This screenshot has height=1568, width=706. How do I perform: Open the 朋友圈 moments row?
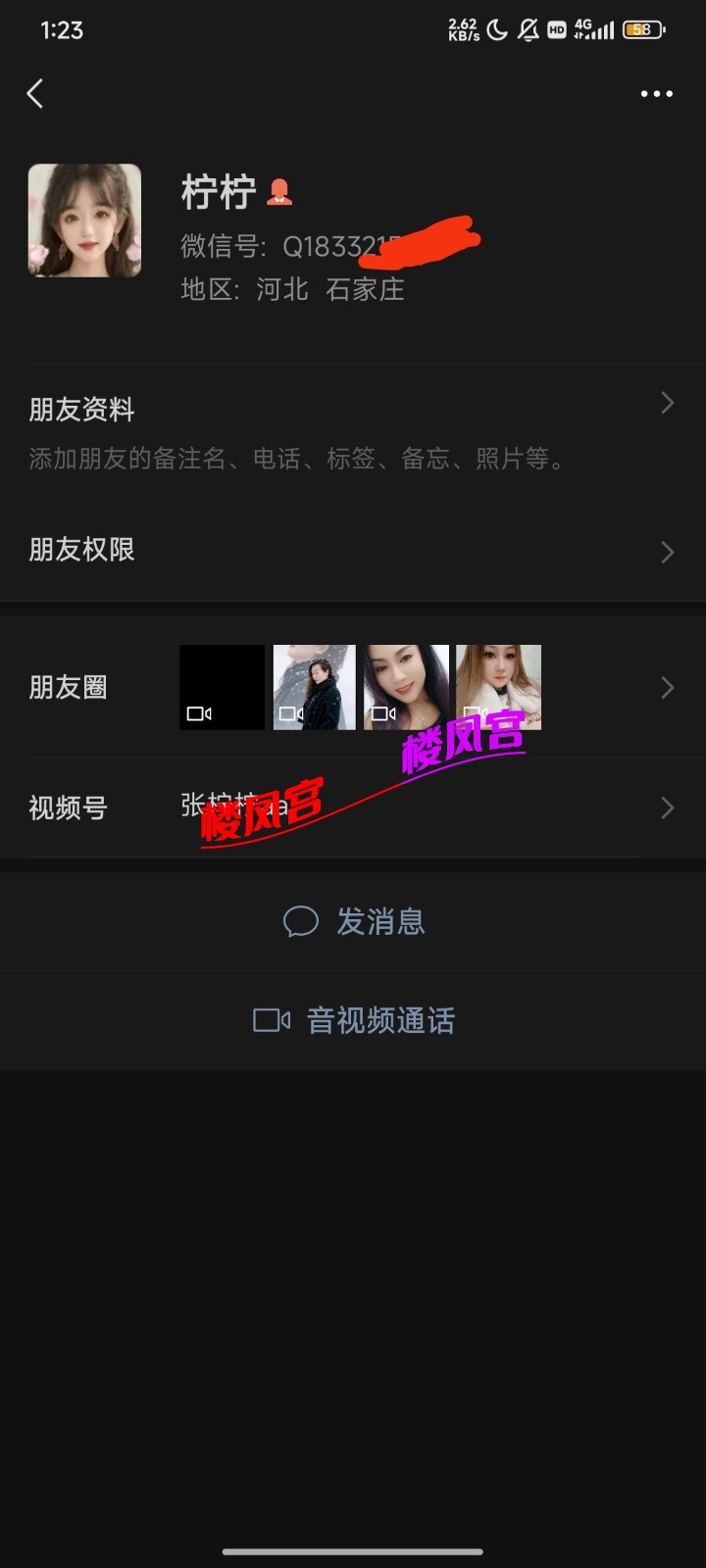coord(353,688)
